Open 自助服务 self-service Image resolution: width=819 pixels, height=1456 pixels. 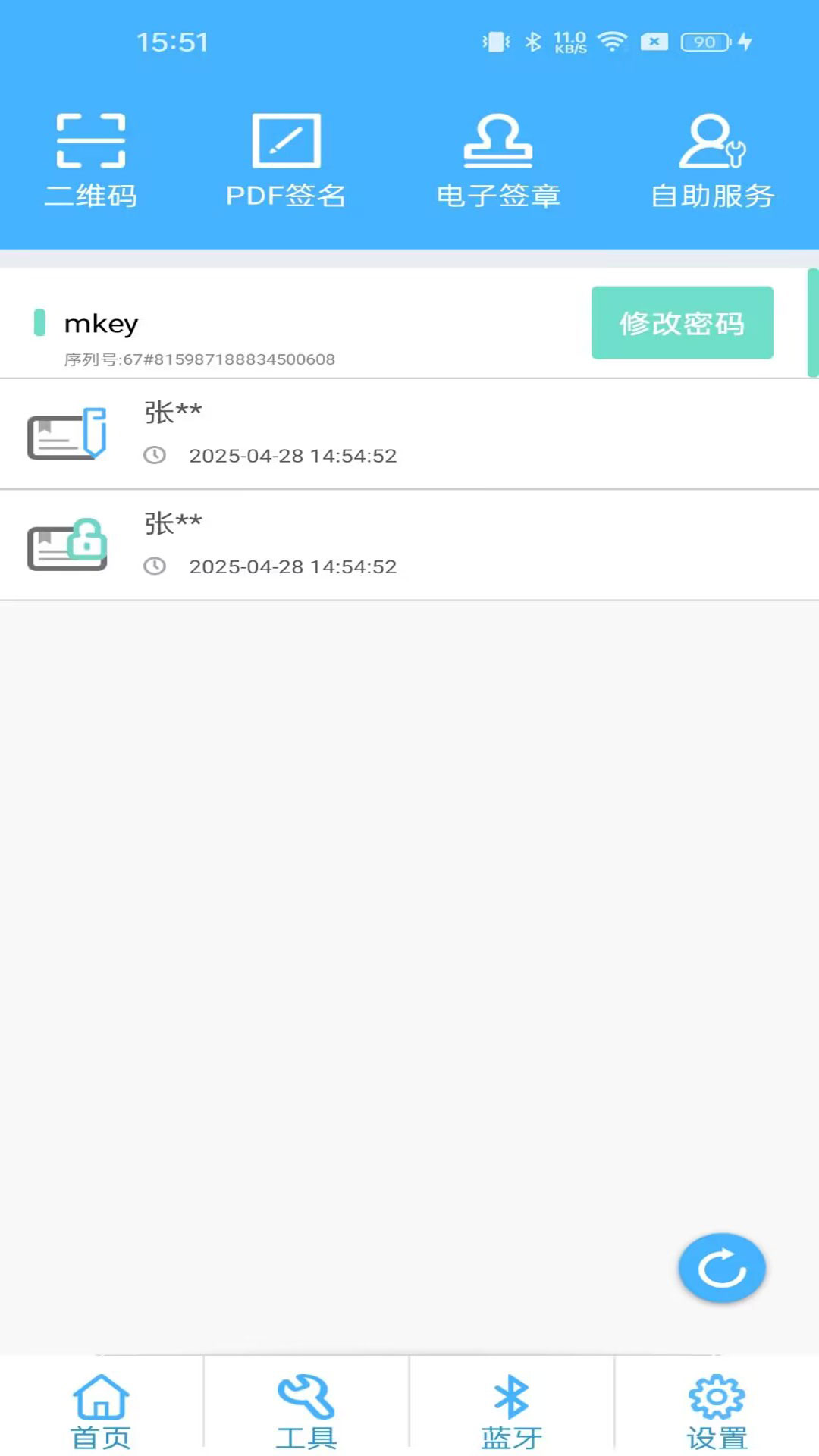point(712,161)
